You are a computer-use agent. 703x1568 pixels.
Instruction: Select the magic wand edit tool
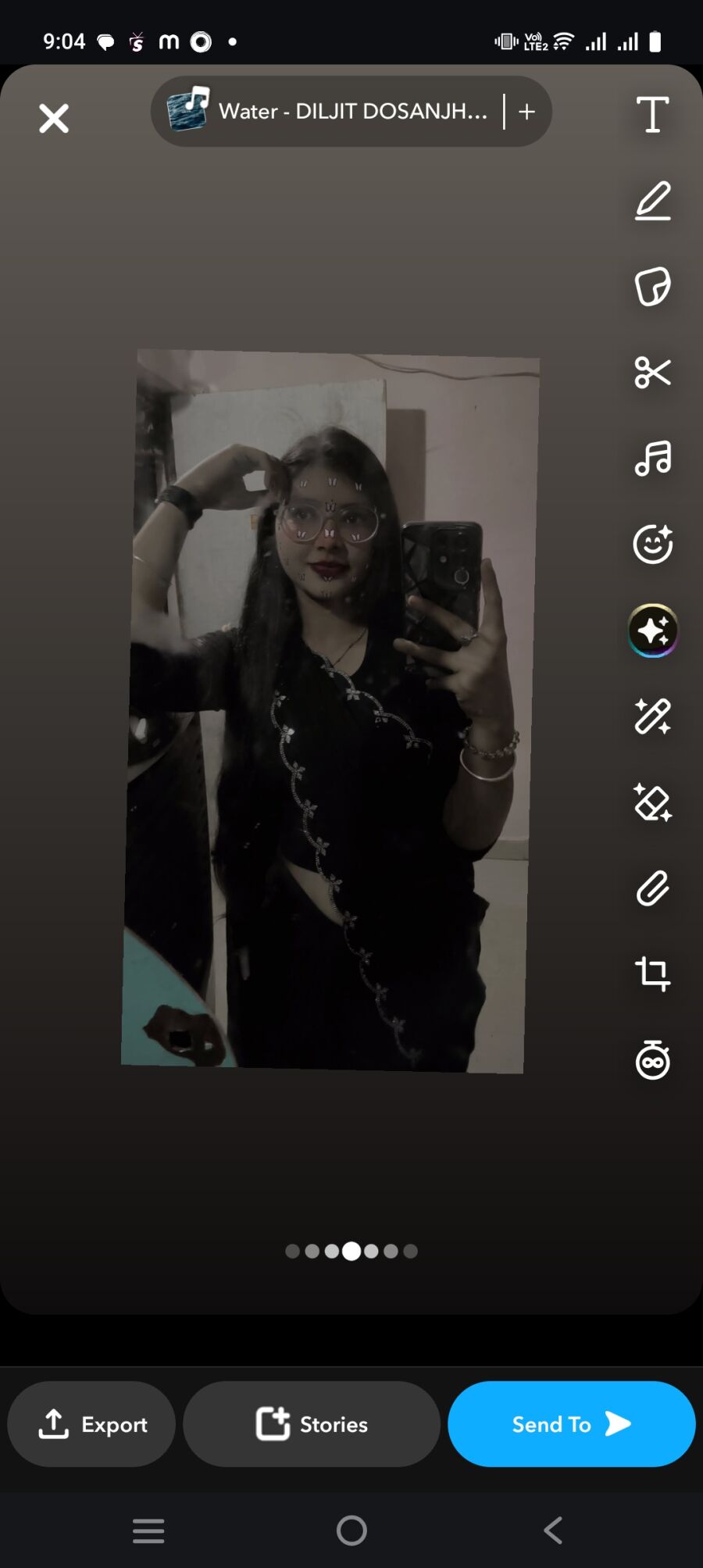coord(652,716)
